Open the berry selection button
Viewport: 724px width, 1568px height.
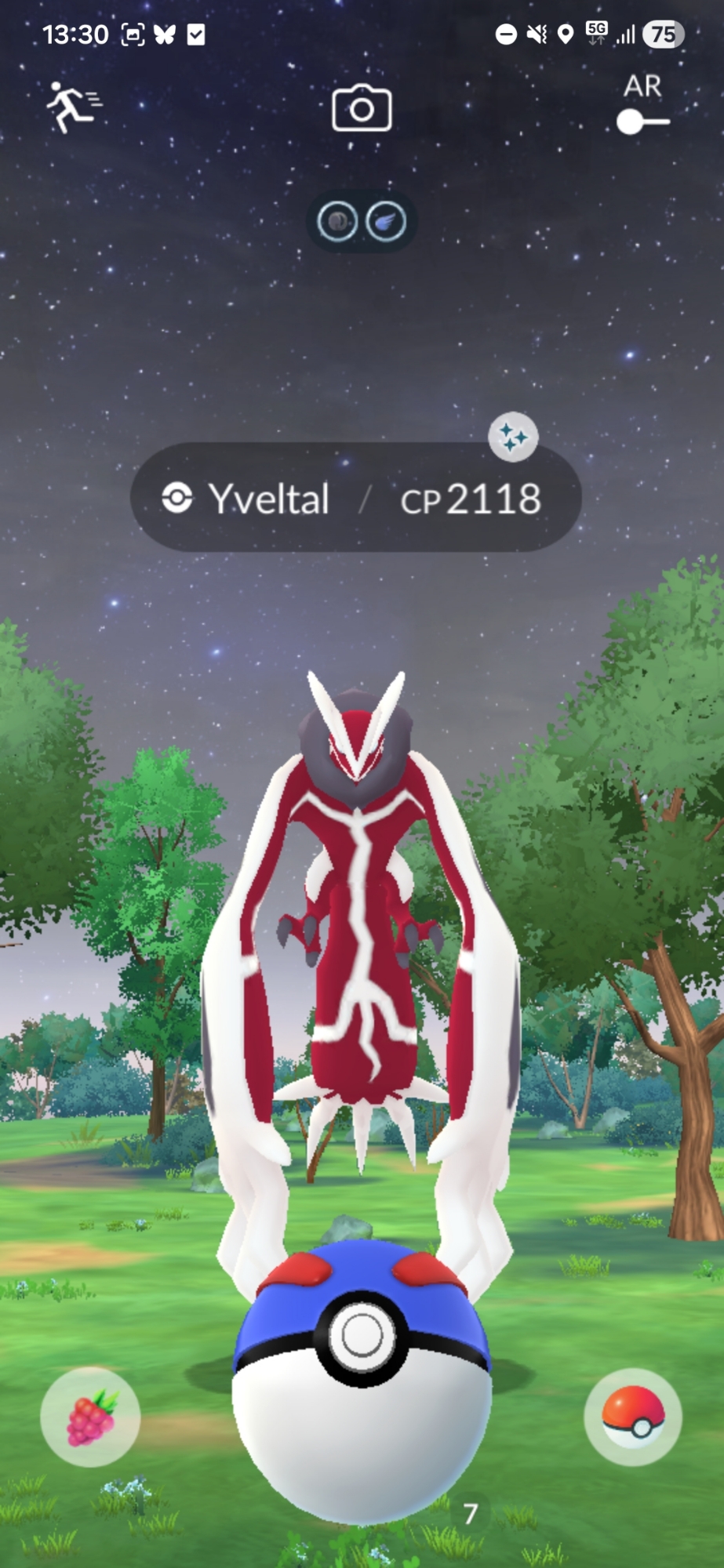[90, 1417]
